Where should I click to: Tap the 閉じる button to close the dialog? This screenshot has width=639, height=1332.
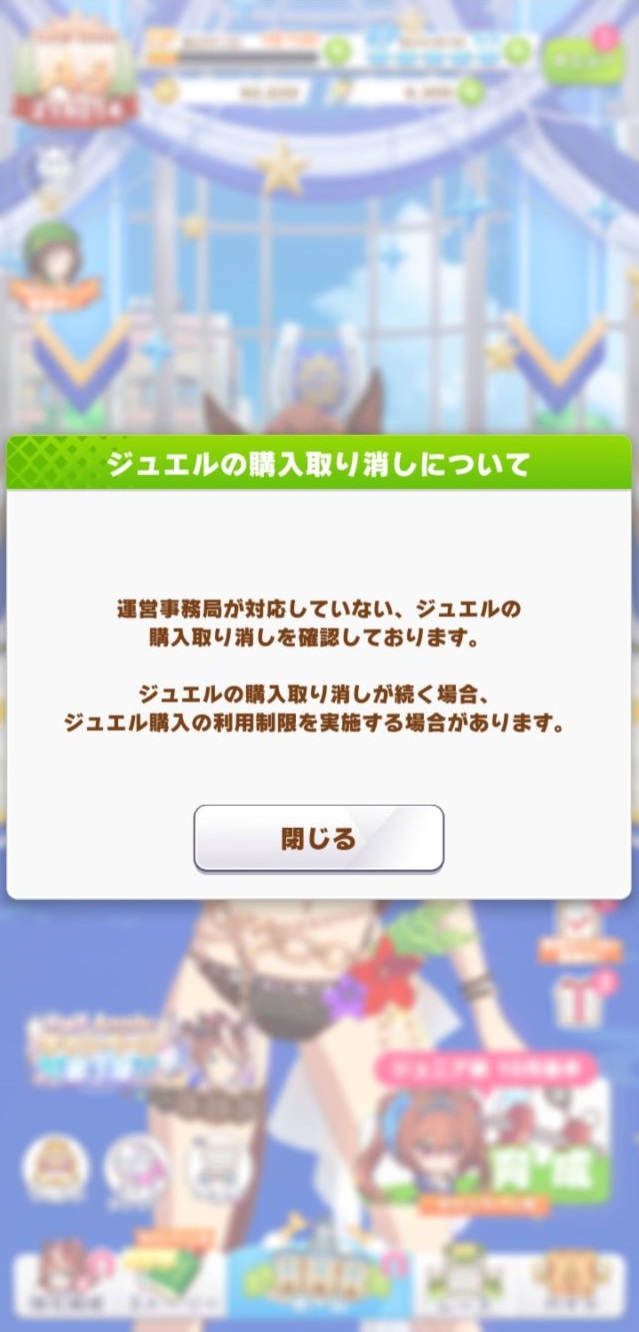click(318, 838)
